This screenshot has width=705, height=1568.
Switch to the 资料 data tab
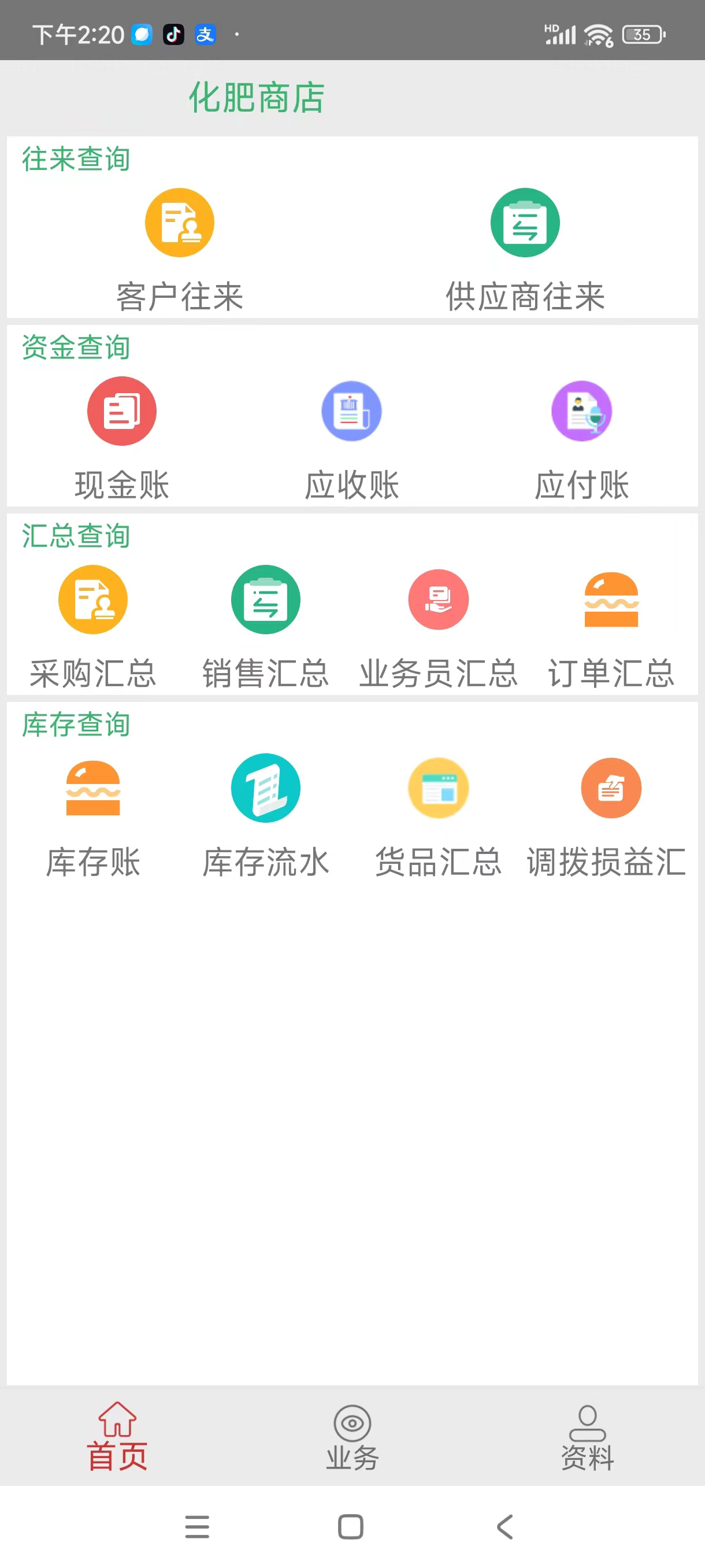[x=587, y=1436]
